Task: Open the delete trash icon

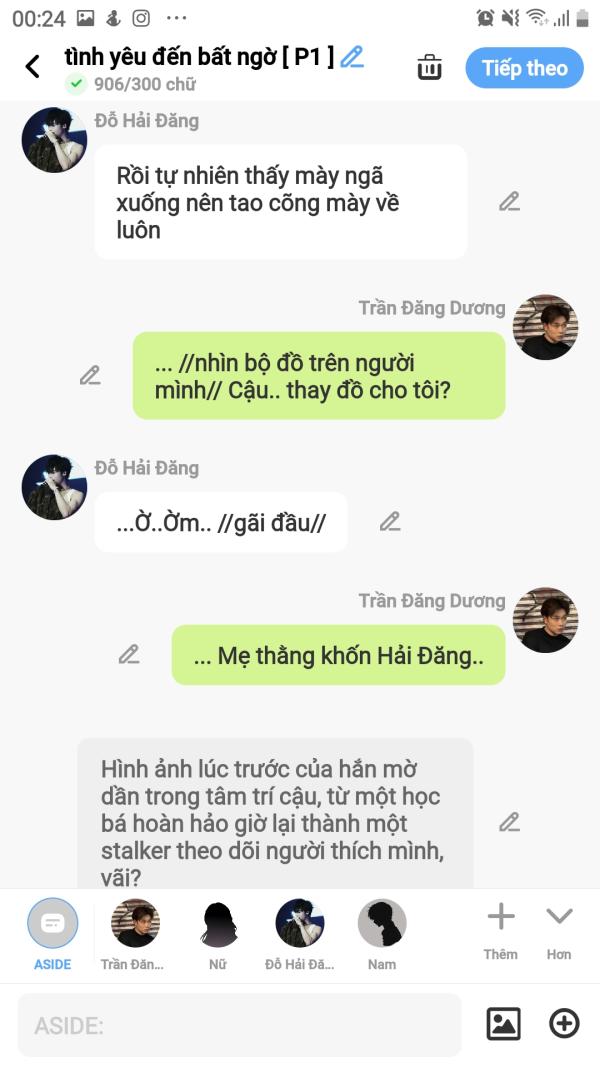Action: coord(429,68)
